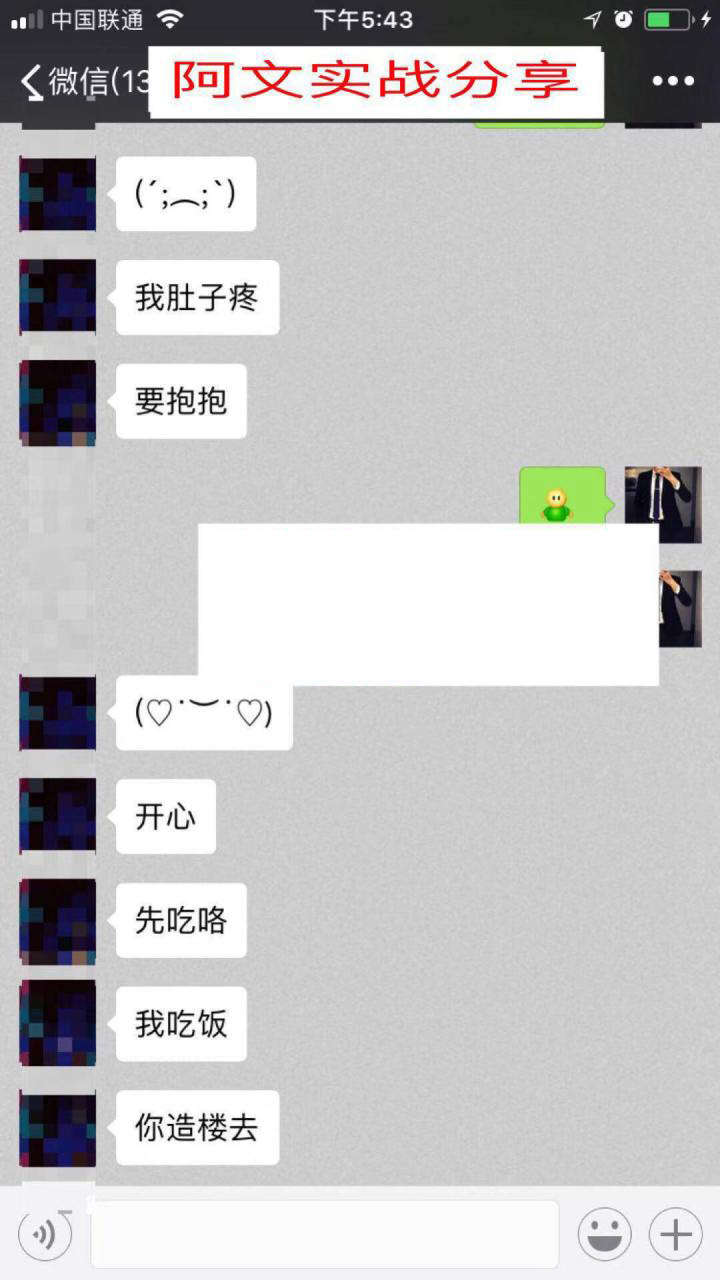Switch to voice message input
Viewport: 720px width, 1280px height.
tap(45, 1235)
